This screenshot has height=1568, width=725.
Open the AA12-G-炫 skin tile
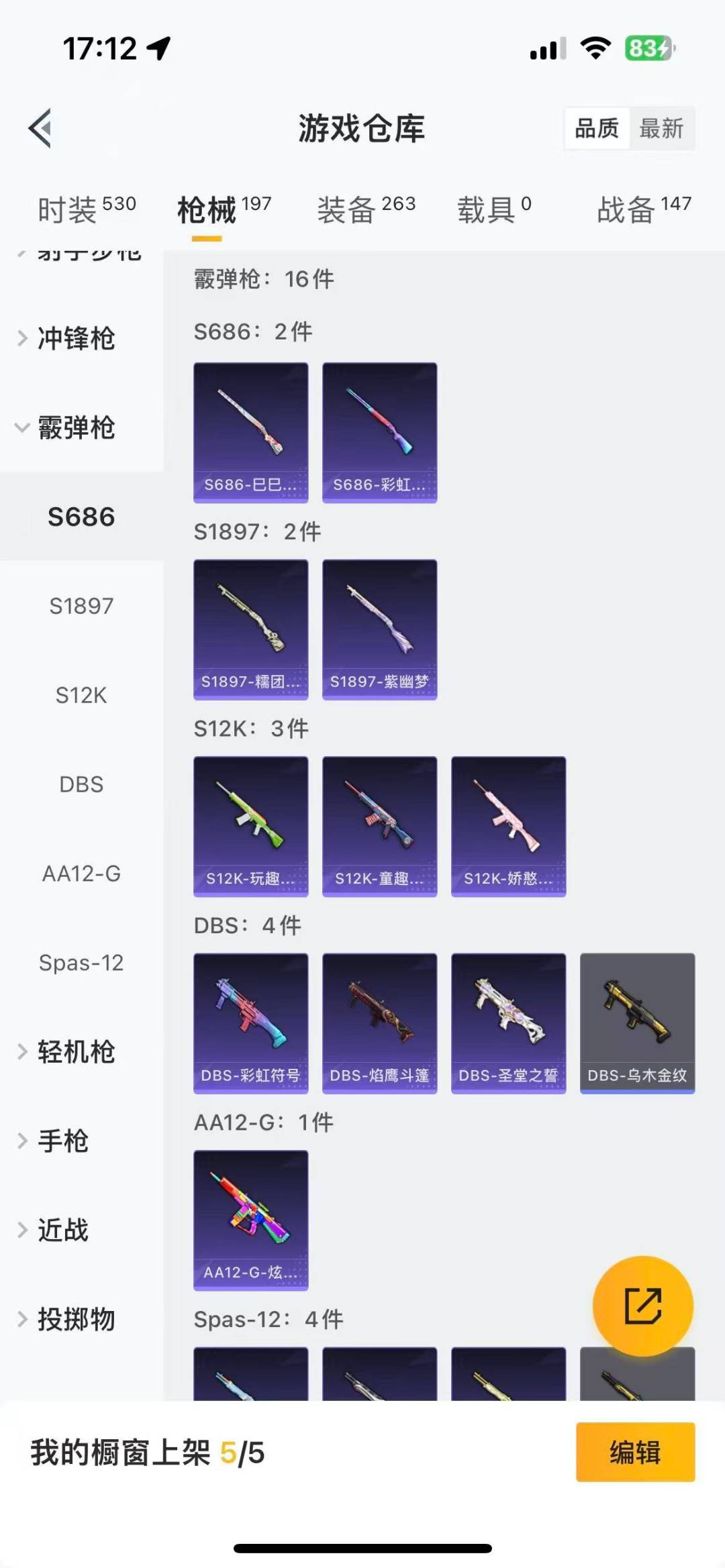pyautogui.click(x=250, y=1220)
